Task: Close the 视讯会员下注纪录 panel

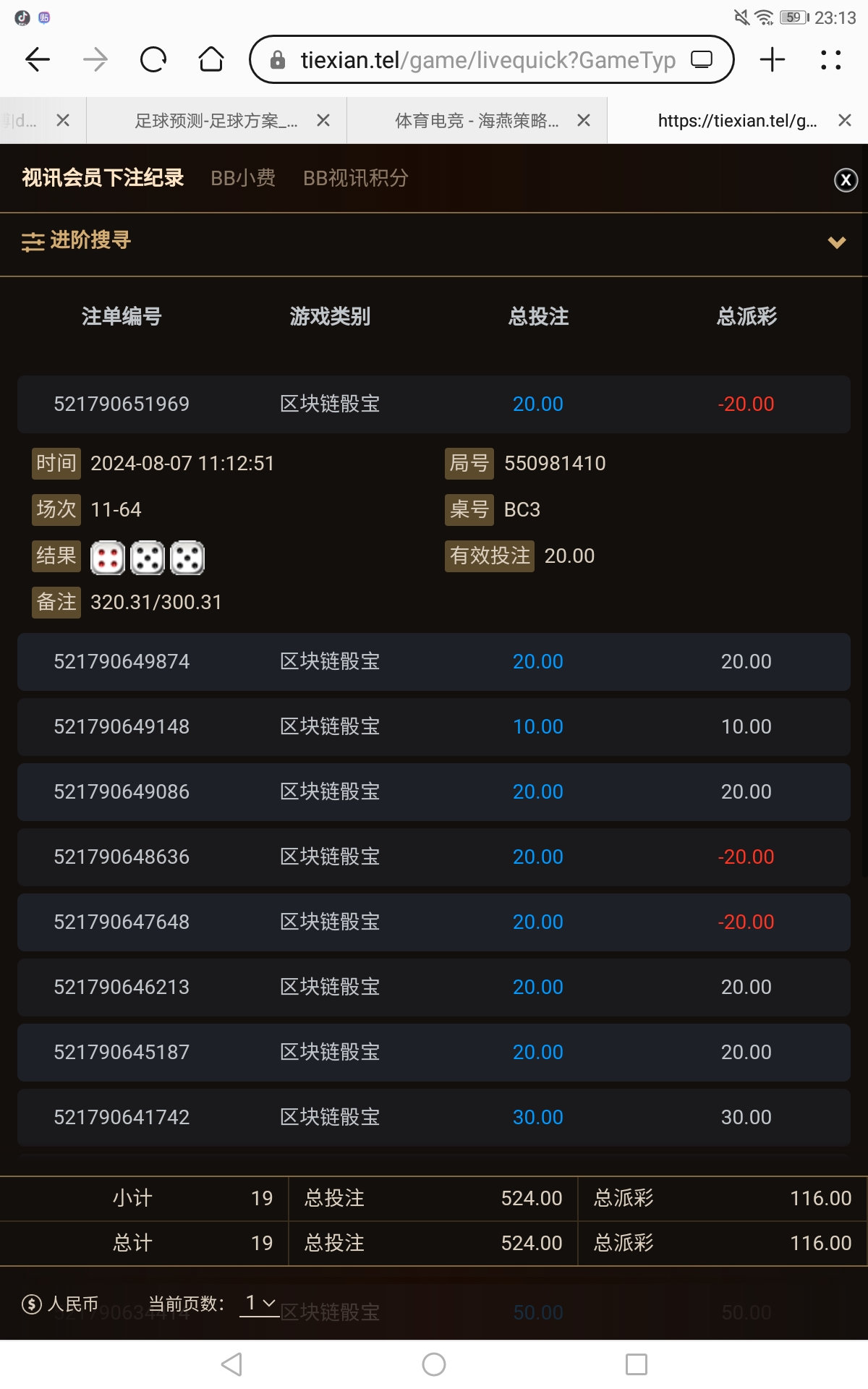Action: point(845,180)
